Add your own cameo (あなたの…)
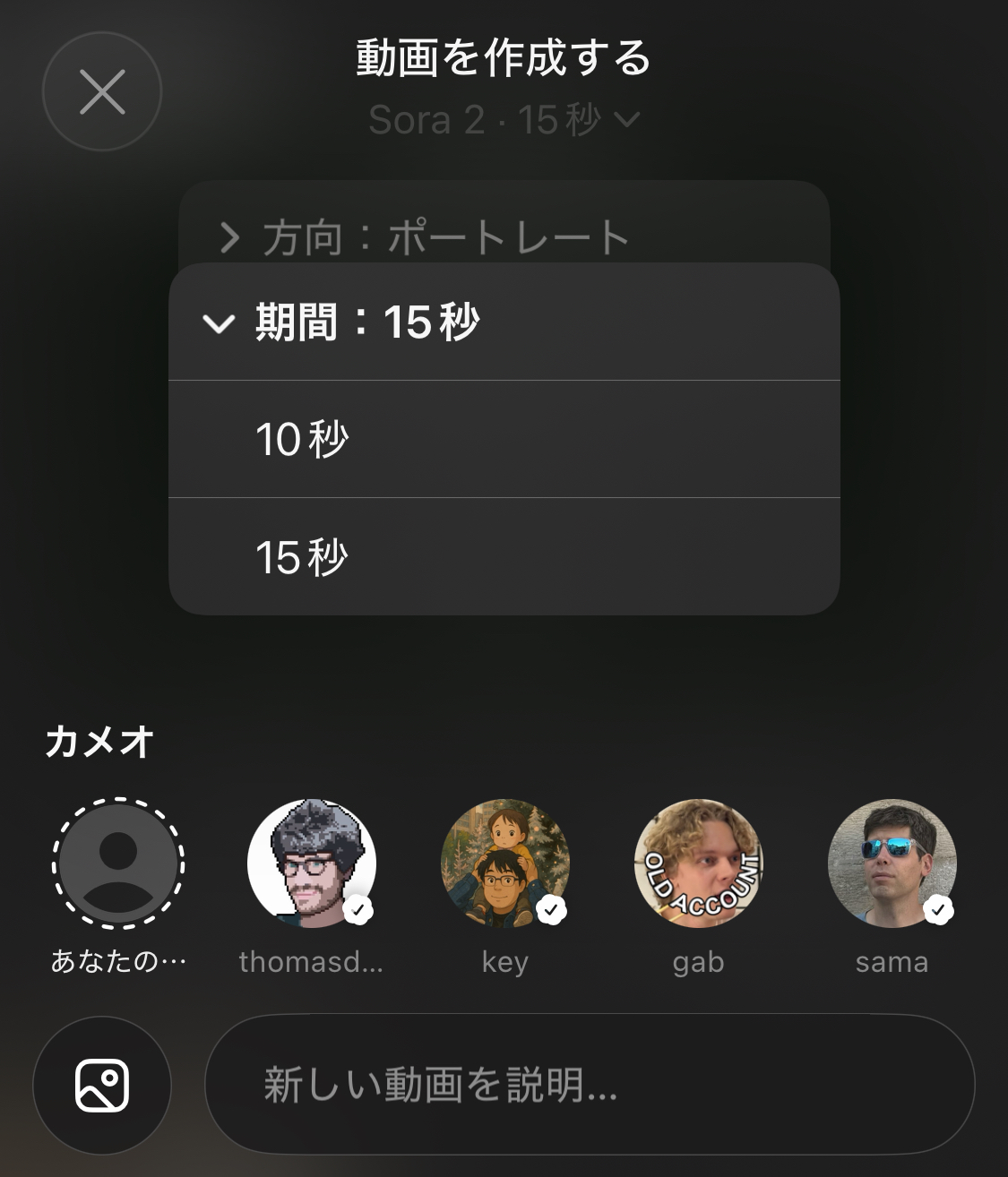 tap(118, 863)
